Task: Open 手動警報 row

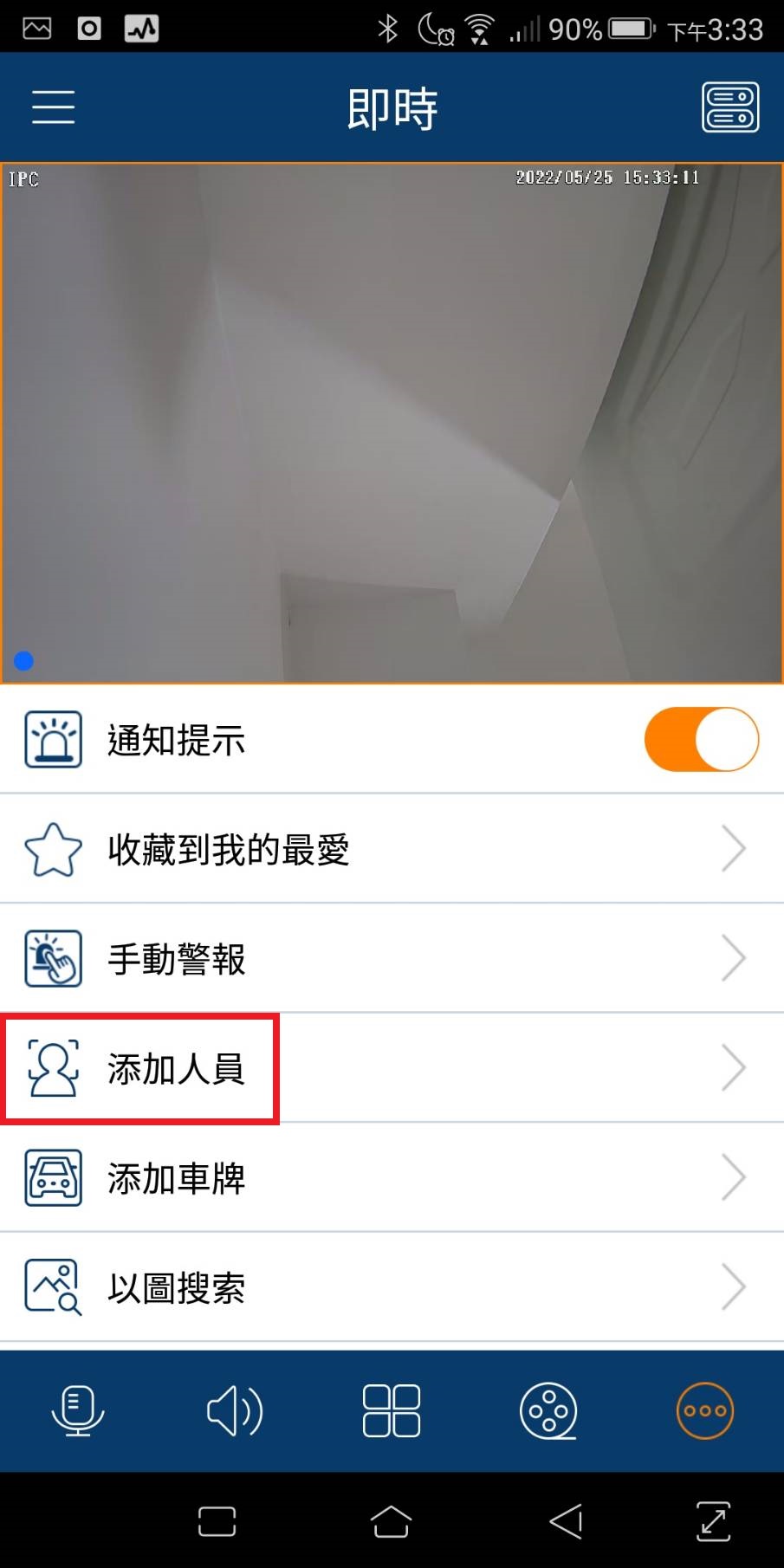Action: point(392,958)
